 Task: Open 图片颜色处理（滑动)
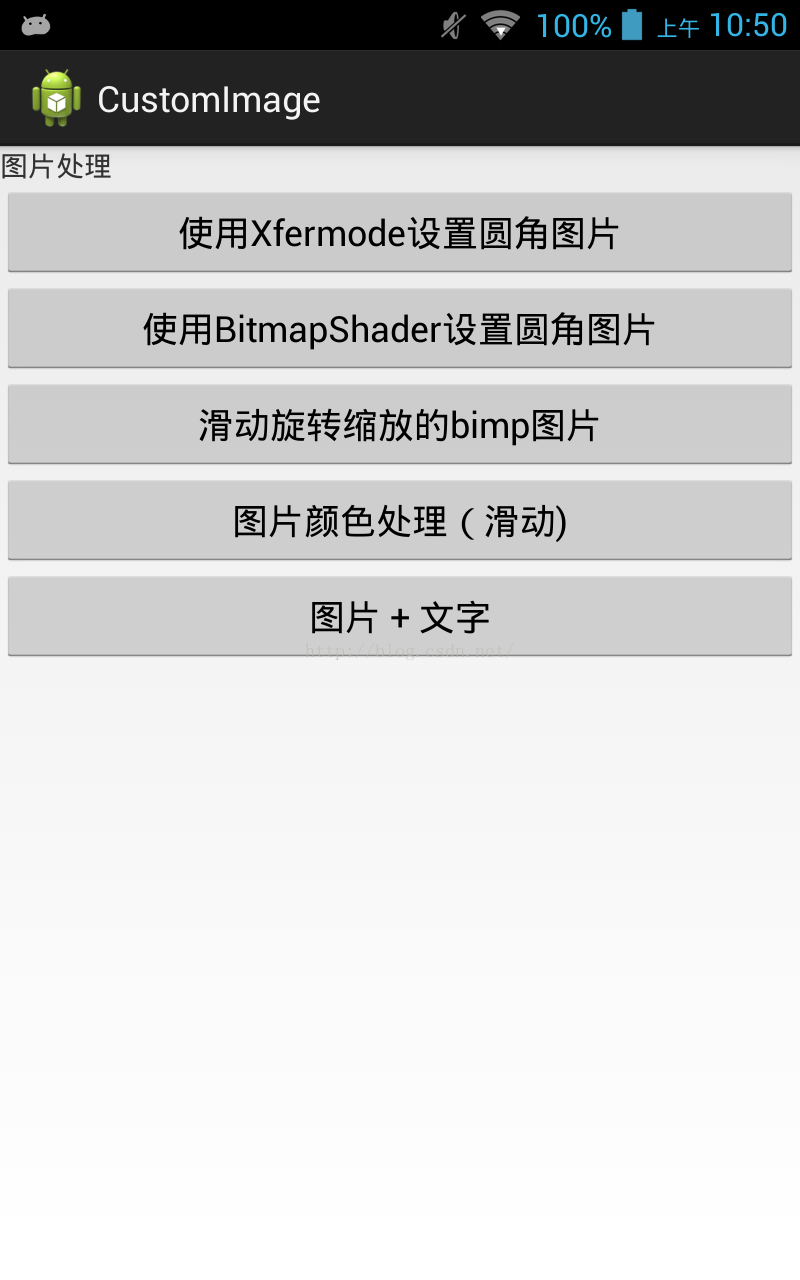[x=400, y=520]
